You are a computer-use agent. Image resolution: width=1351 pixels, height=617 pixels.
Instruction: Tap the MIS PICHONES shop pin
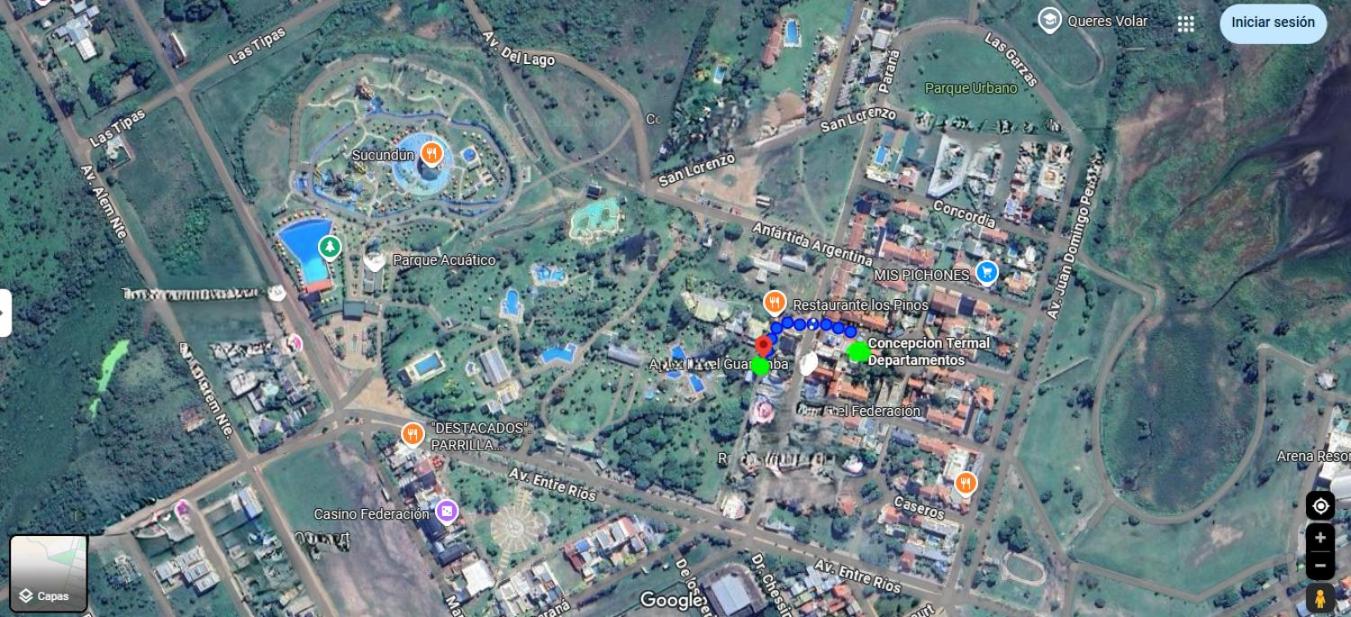point(987,271)
